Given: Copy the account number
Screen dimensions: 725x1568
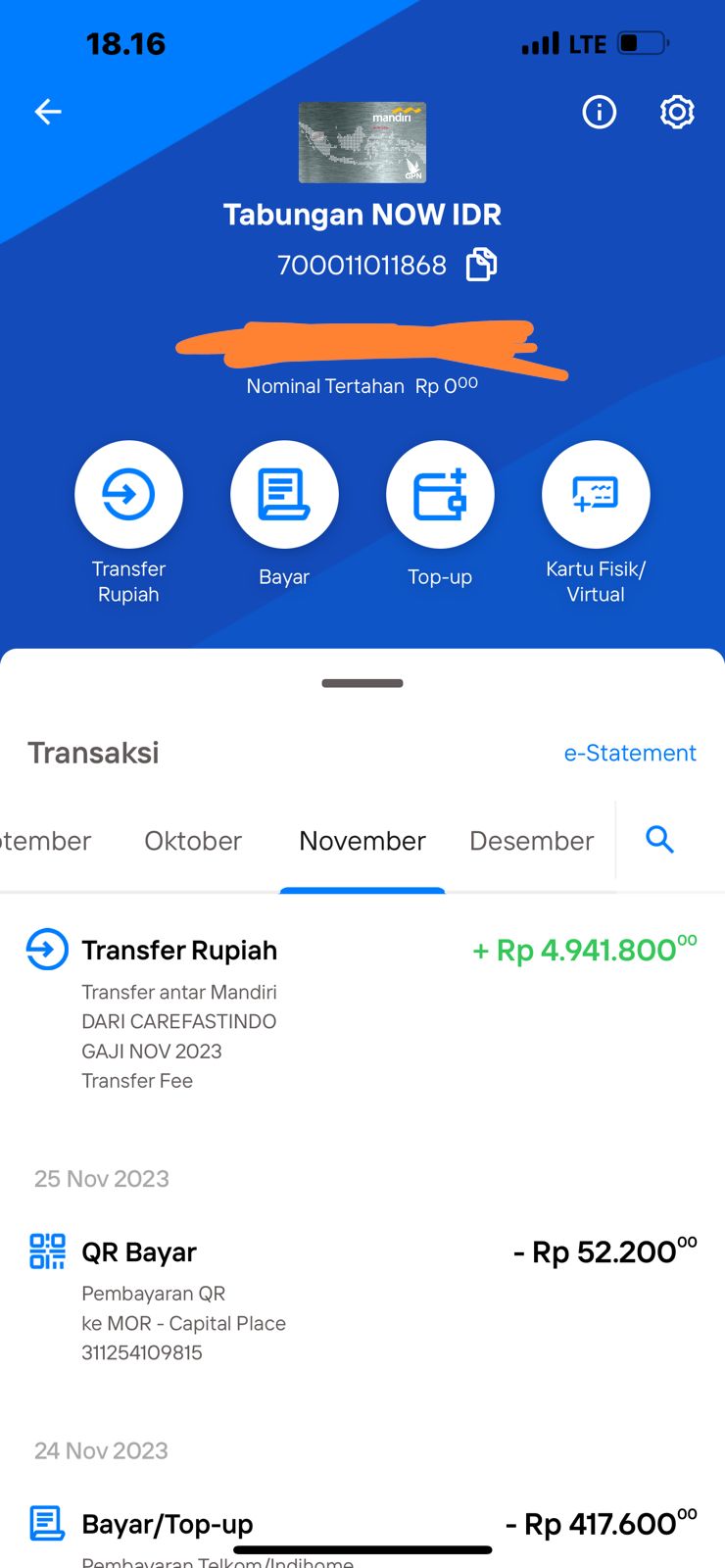Looking at the screenshot, I should click(481, 265).
